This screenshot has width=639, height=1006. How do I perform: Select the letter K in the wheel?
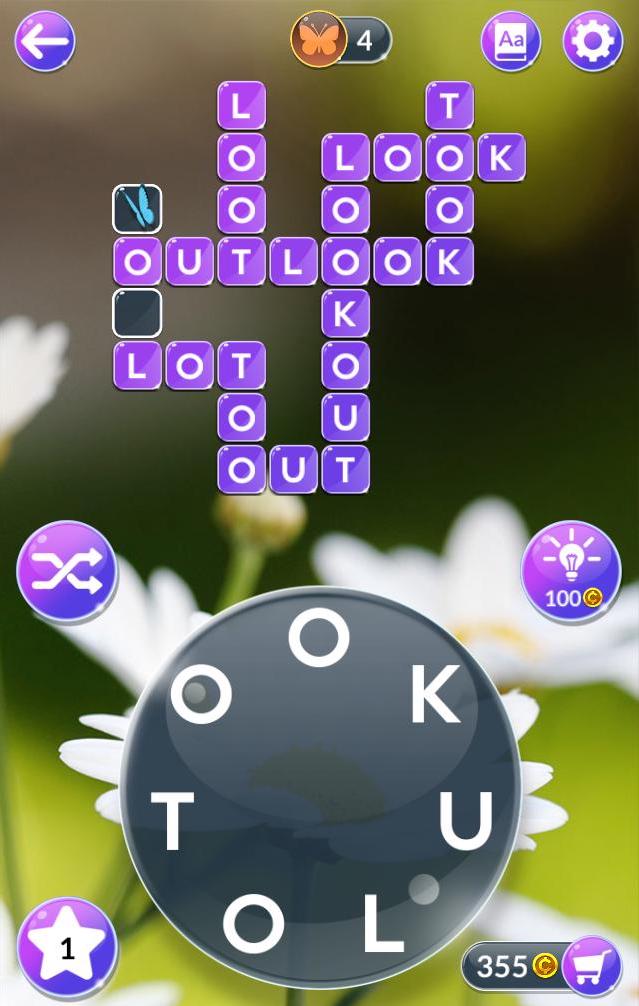pyautogui.click(x=436, y=694)
